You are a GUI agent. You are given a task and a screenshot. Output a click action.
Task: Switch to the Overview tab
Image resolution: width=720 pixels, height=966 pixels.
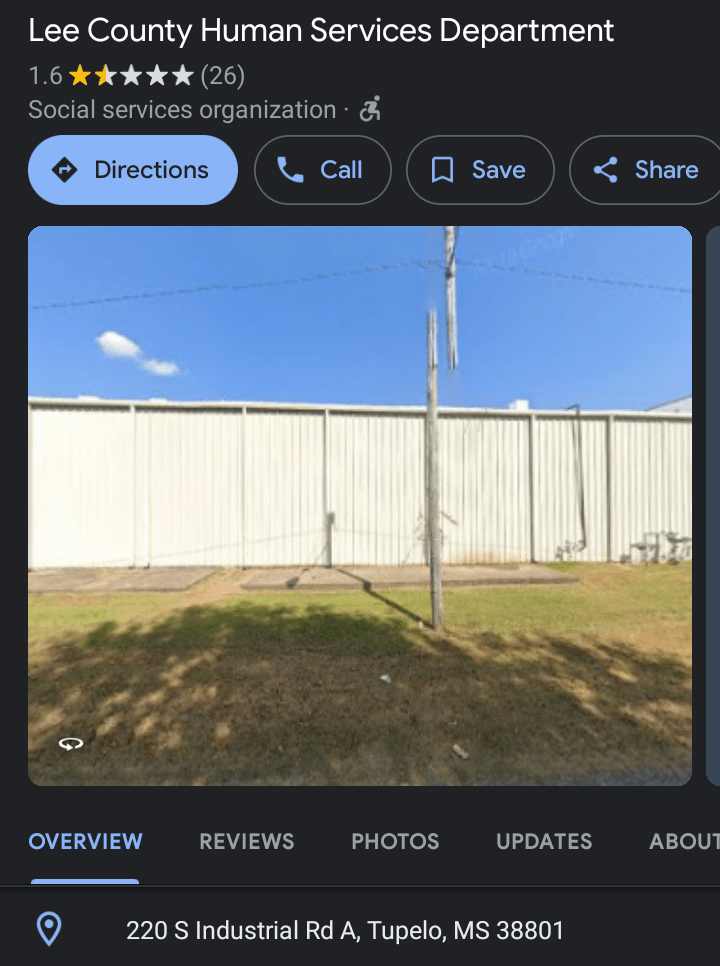(x=85, y=841)
